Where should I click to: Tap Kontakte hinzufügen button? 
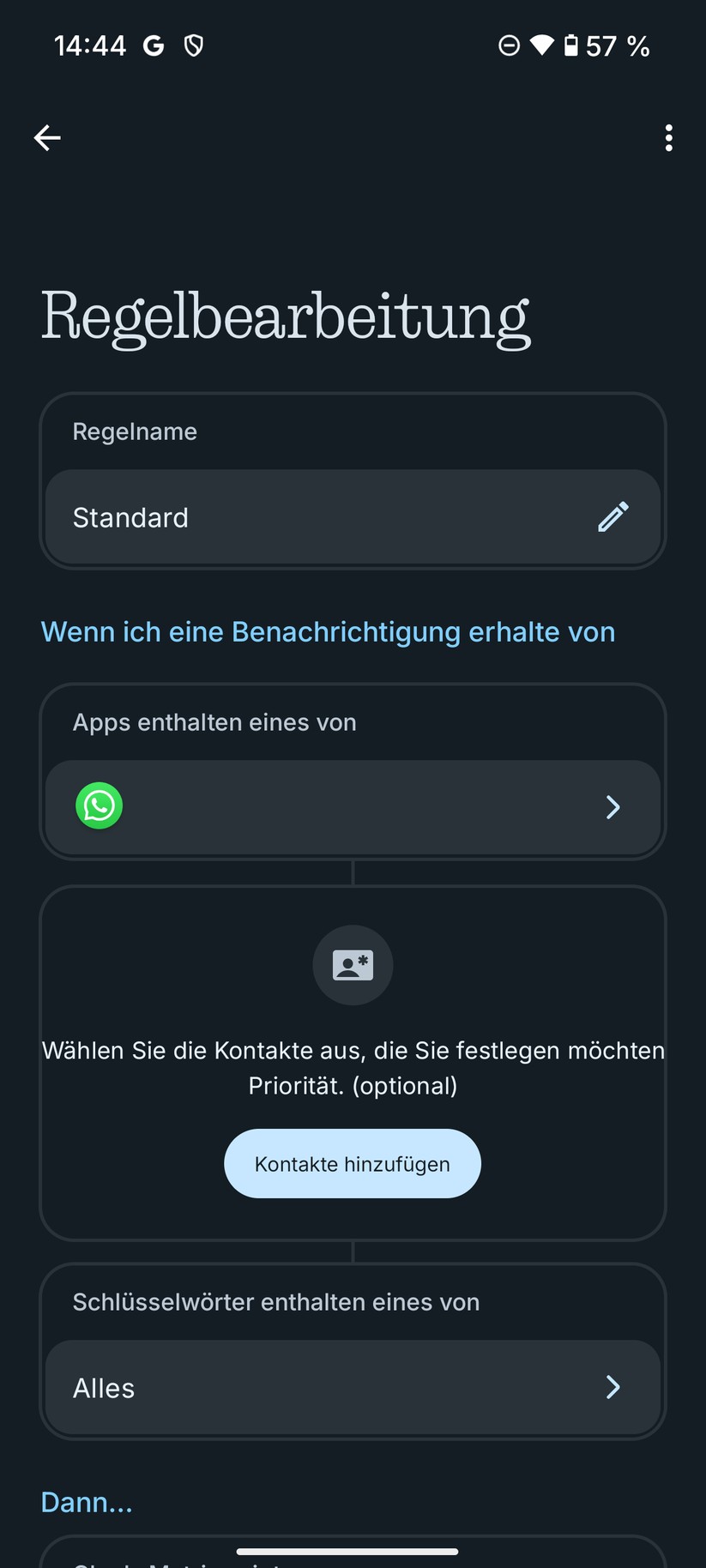pyautogui.click(x=353, y=1164)
